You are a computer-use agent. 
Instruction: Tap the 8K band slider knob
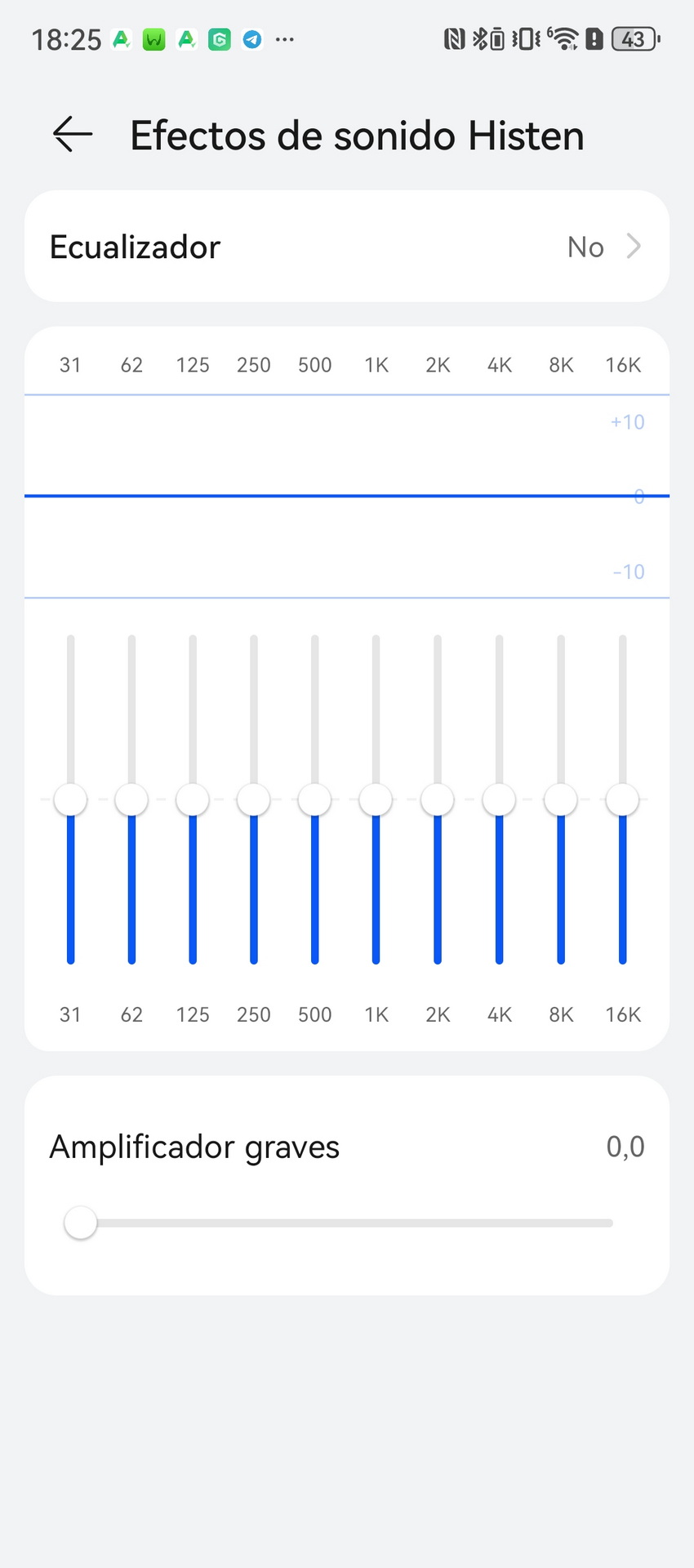click(x=561, y=800)
